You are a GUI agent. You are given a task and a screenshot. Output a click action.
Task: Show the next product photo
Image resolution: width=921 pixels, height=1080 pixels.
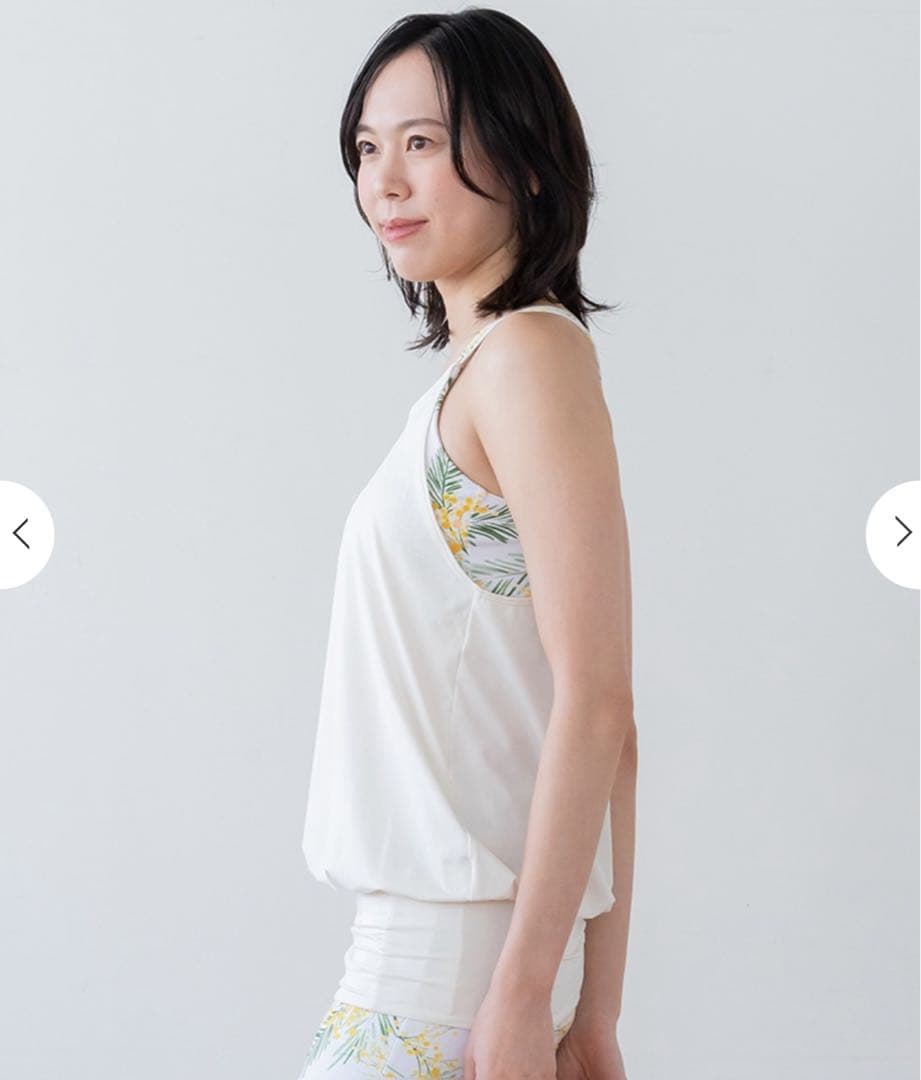tap(900, 533)
